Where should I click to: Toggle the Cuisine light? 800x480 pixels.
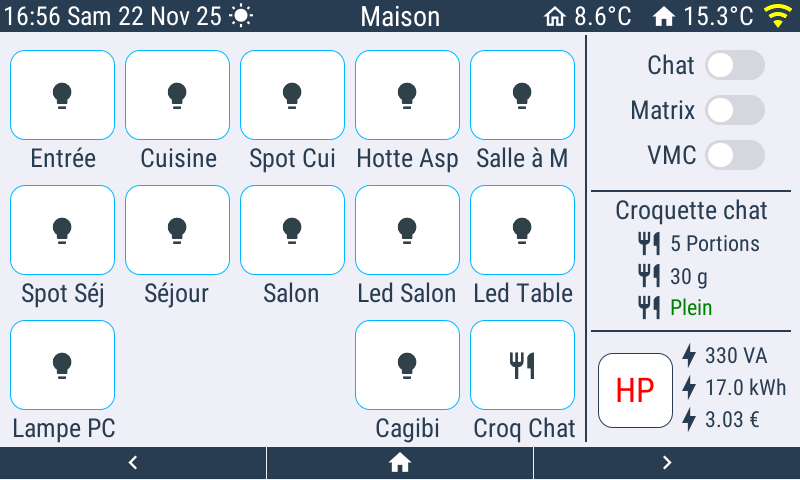coord(178,95)
